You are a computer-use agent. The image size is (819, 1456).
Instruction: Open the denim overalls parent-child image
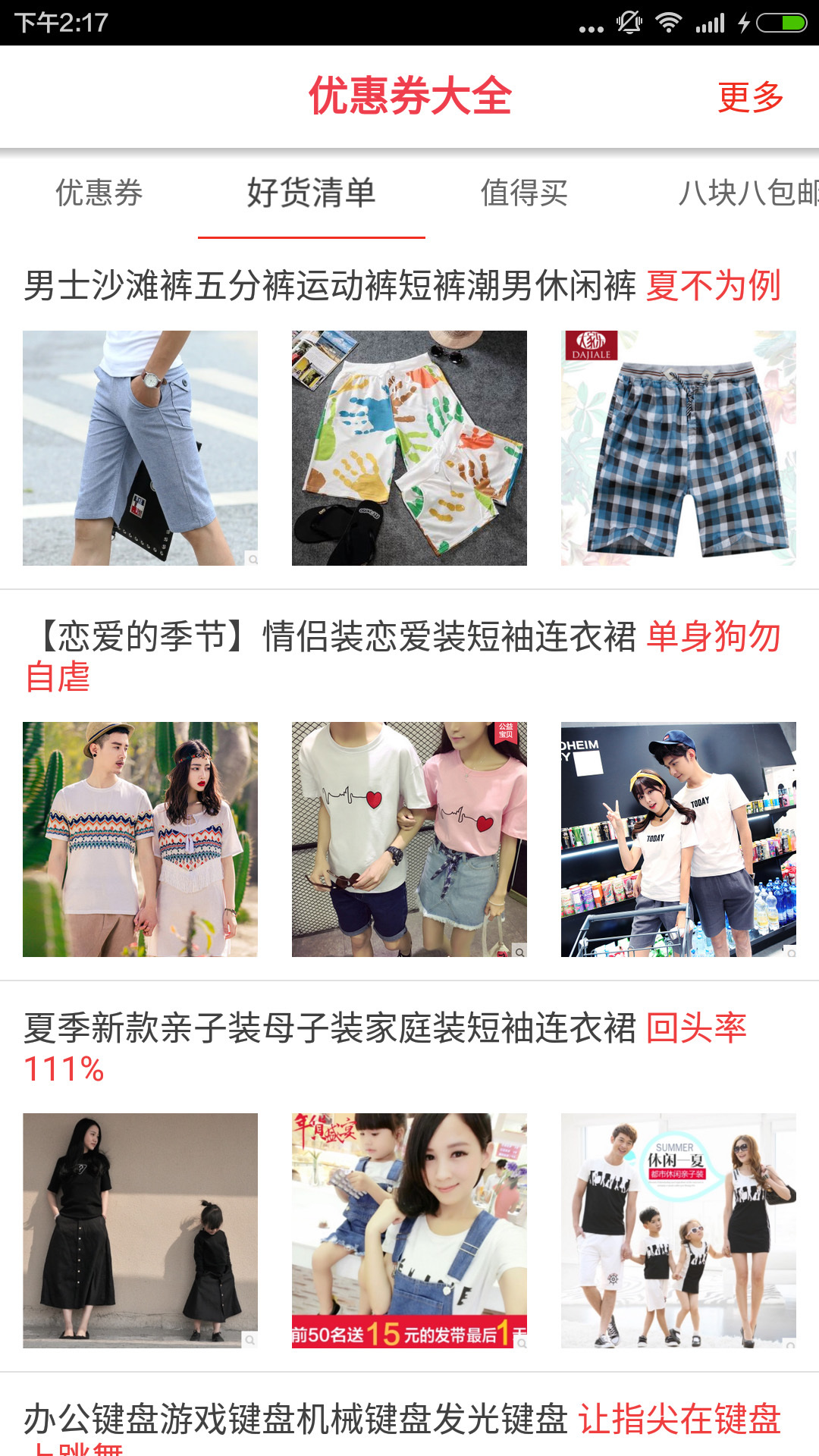coord(409,1230)
